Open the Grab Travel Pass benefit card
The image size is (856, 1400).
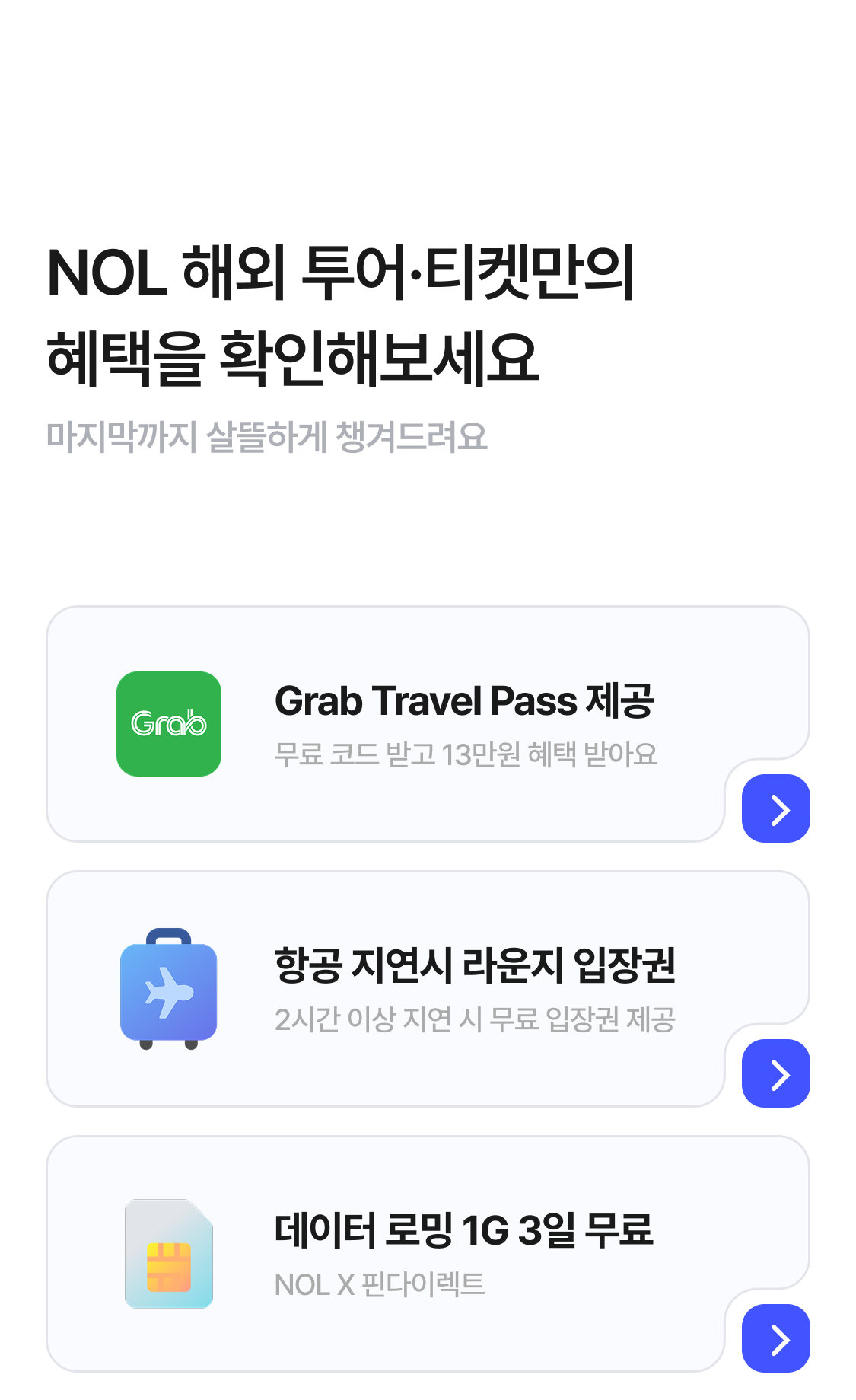pos(775,808)
